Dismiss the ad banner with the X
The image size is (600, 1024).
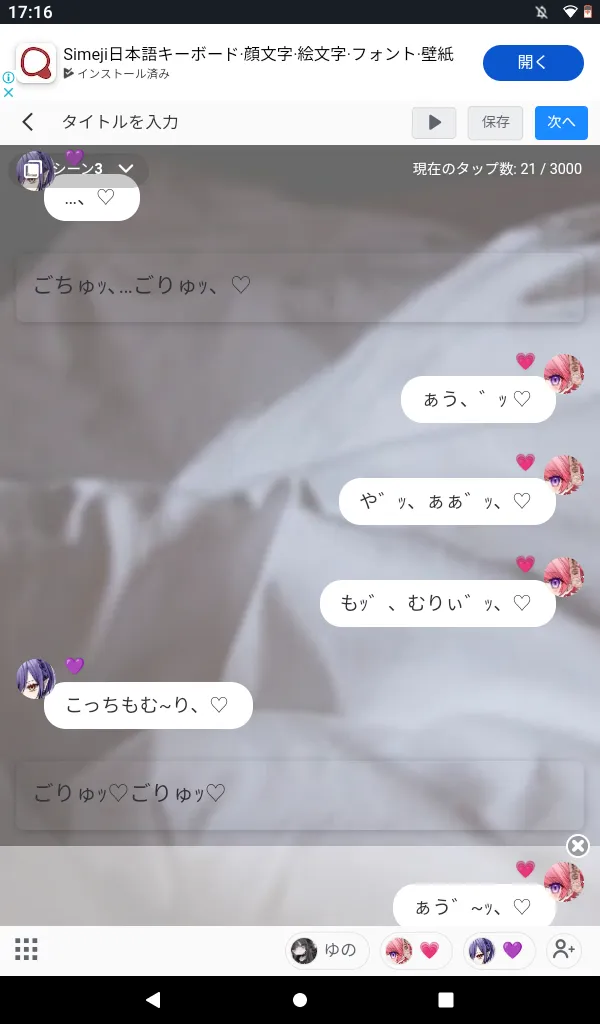click(x=8, y=92)
